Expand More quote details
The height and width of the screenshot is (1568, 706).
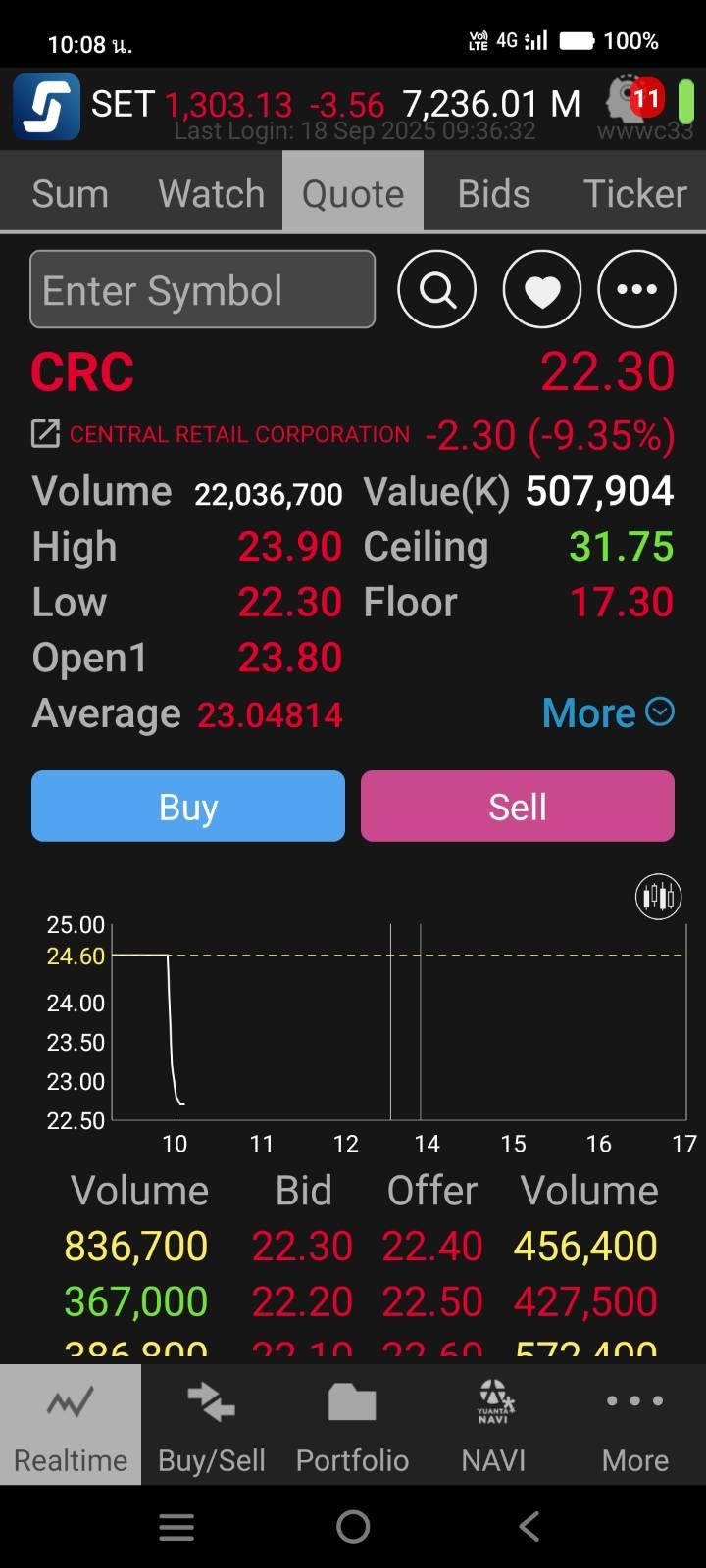pyautogui.click(x=608, y=713)
